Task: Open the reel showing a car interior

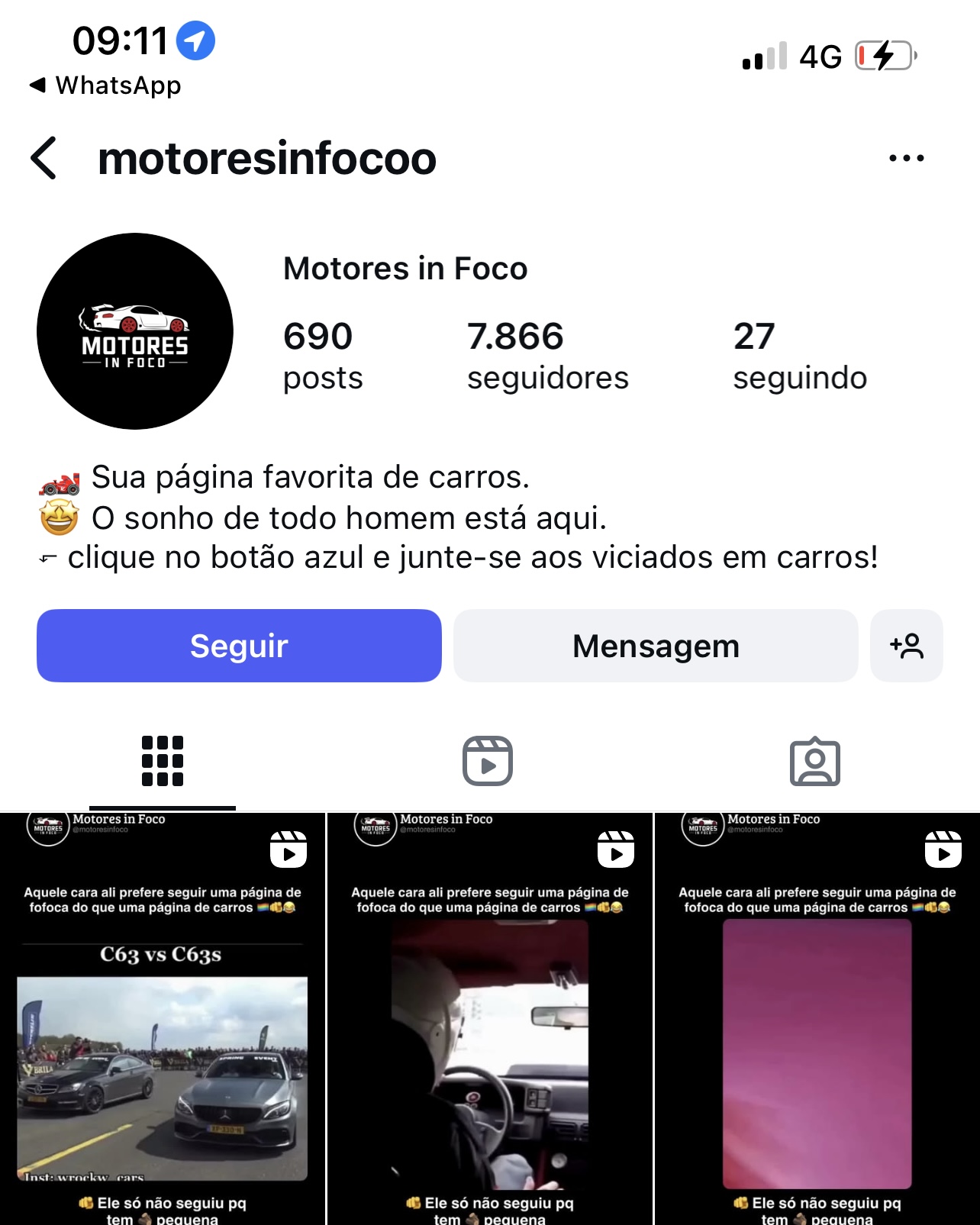Action: point(489,1053)
